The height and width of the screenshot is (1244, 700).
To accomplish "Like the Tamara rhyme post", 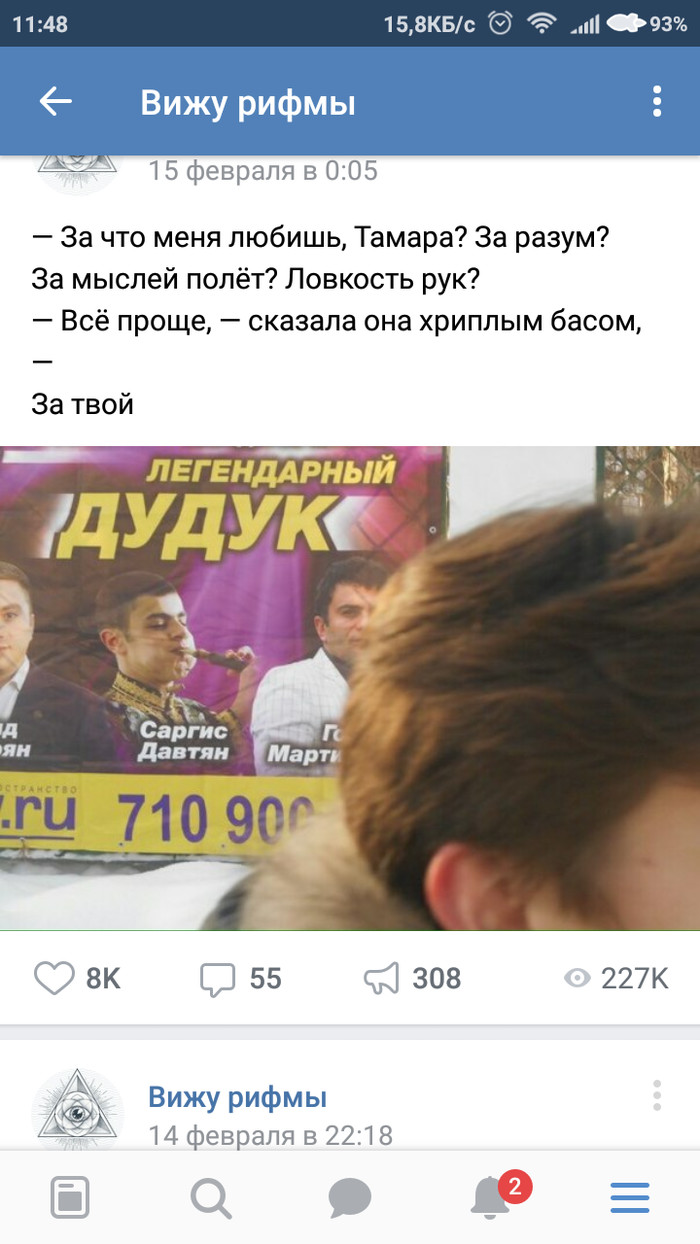I will [55, 977].
